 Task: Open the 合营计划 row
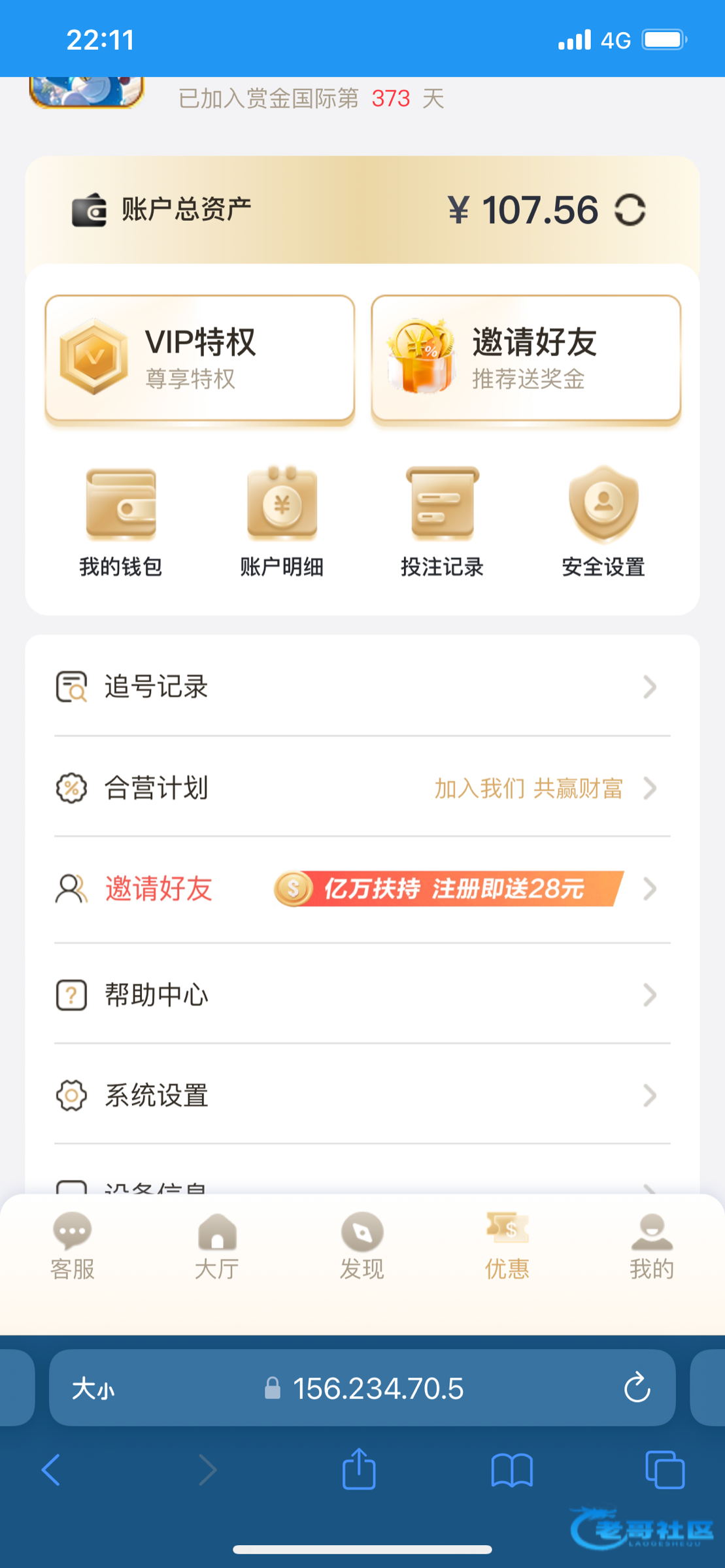pyautogui.click(x=362, y=788)
